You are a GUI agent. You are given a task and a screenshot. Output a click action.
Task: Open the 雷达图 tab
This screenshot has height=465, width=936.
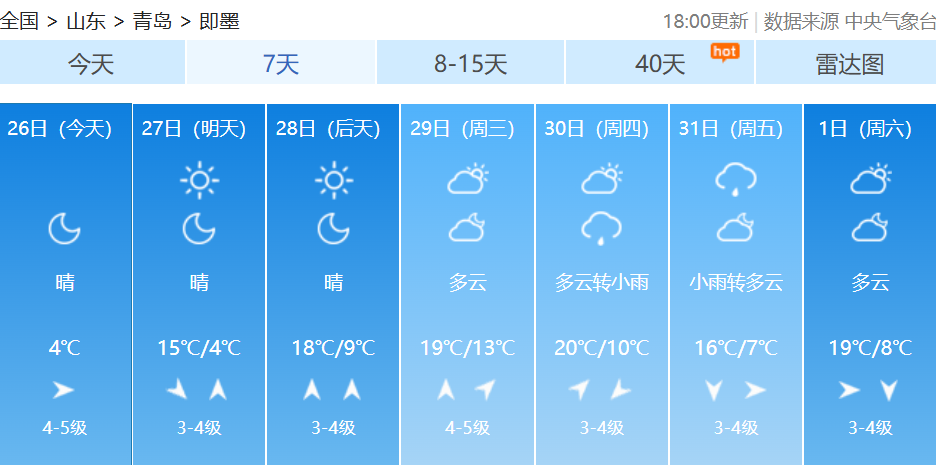coord(849,64)
